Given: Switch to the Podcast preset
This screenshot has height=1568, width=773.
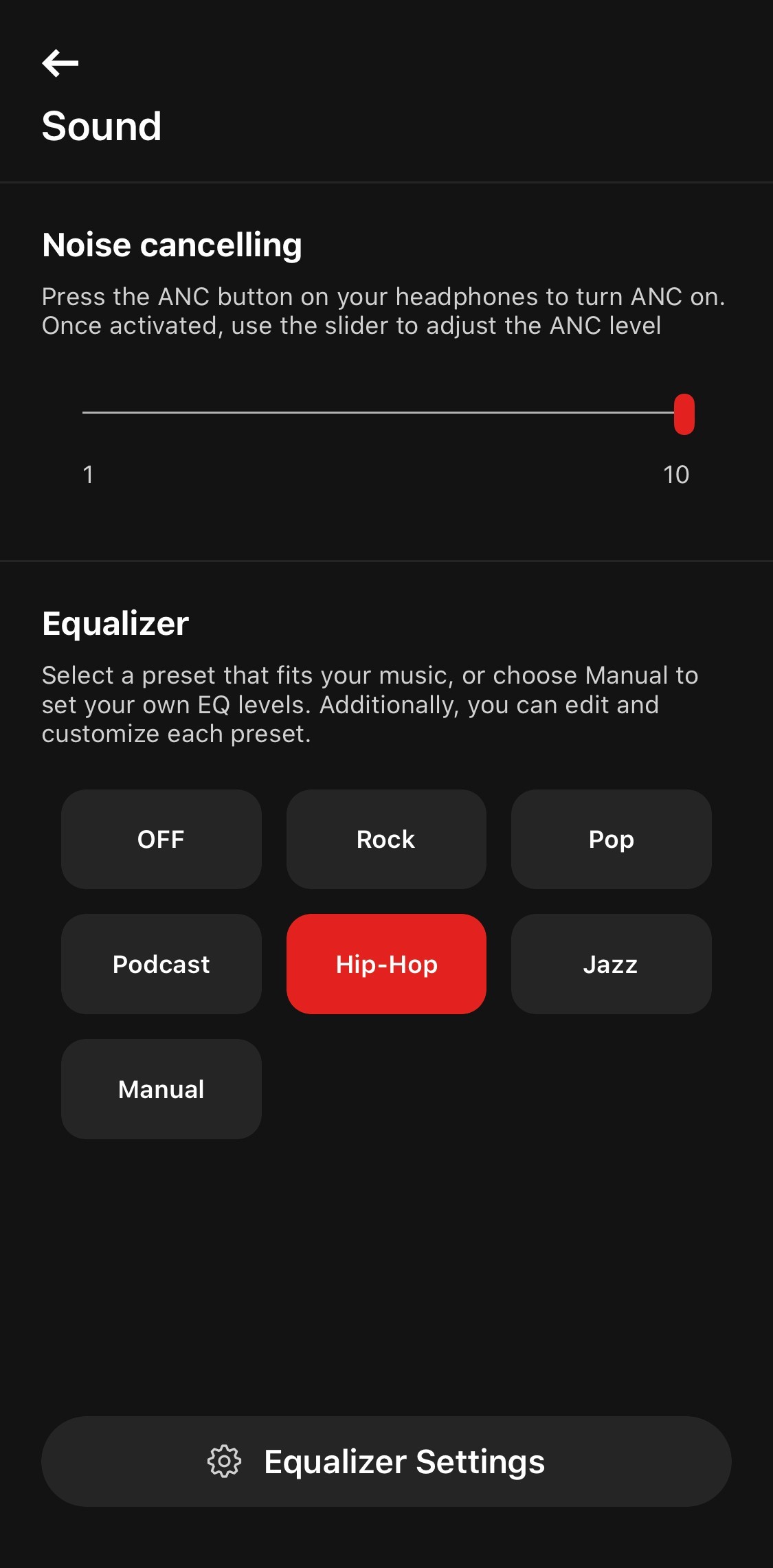Looking at the screenshot, I should point(161,964).
